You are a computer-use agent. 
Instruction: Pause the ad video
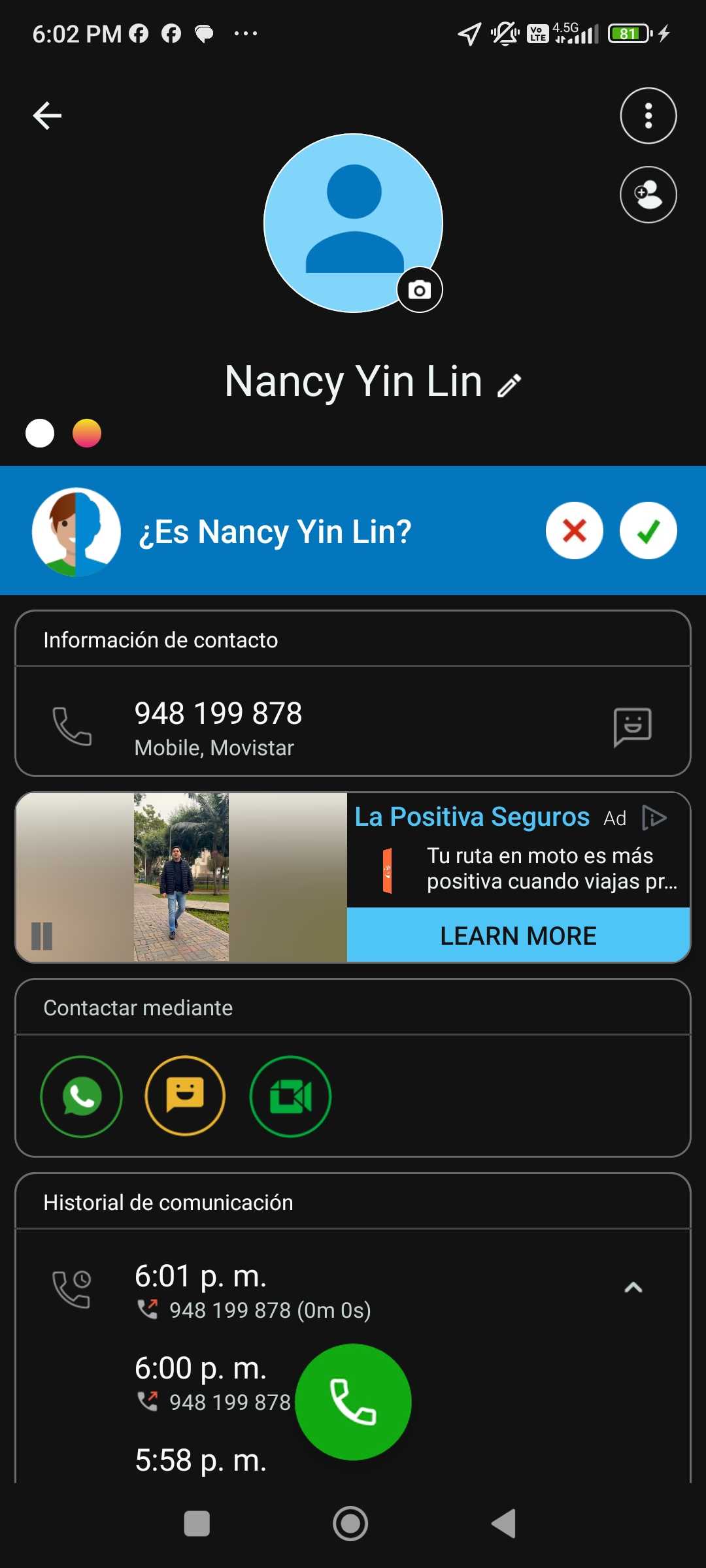click(x=42, y=936)
